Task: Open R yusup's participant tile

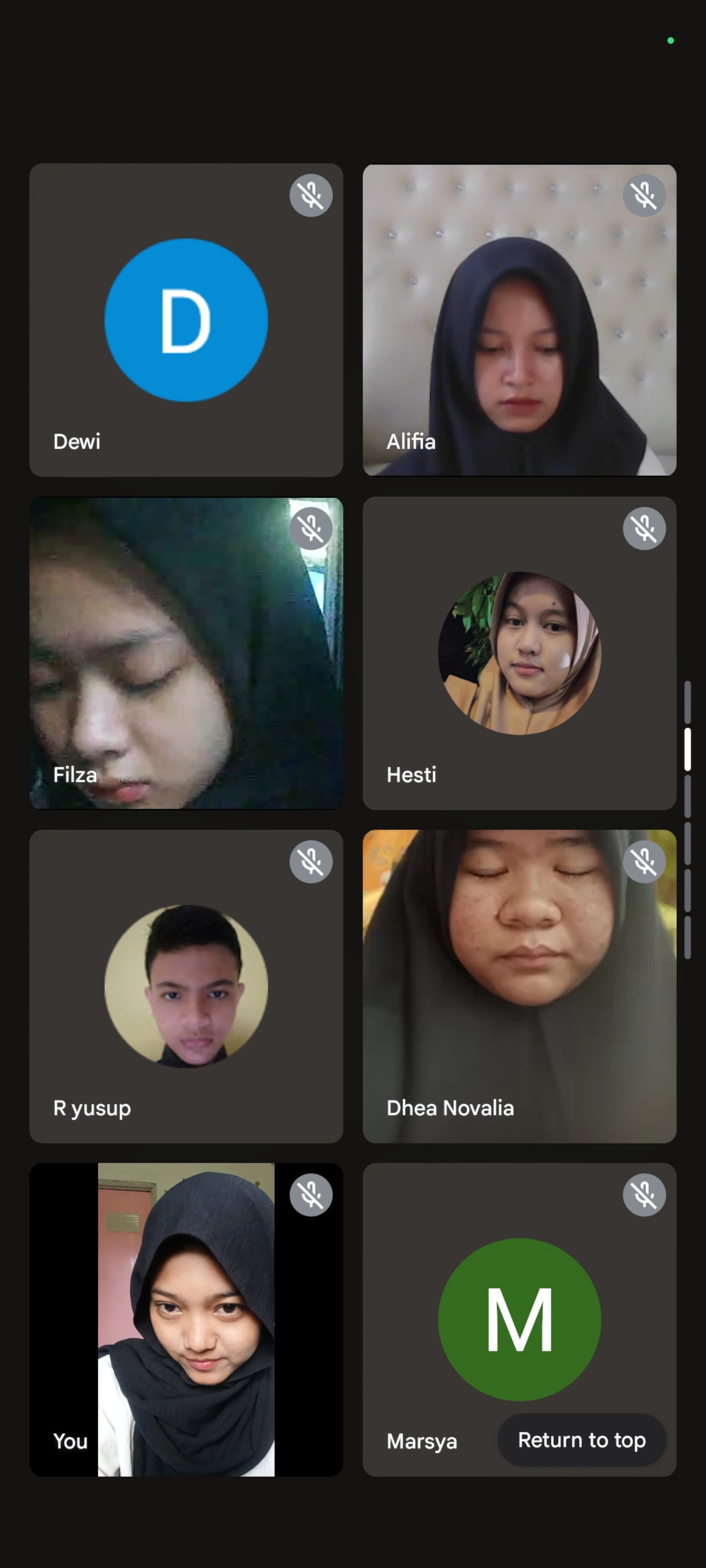Action: [186, 986]
